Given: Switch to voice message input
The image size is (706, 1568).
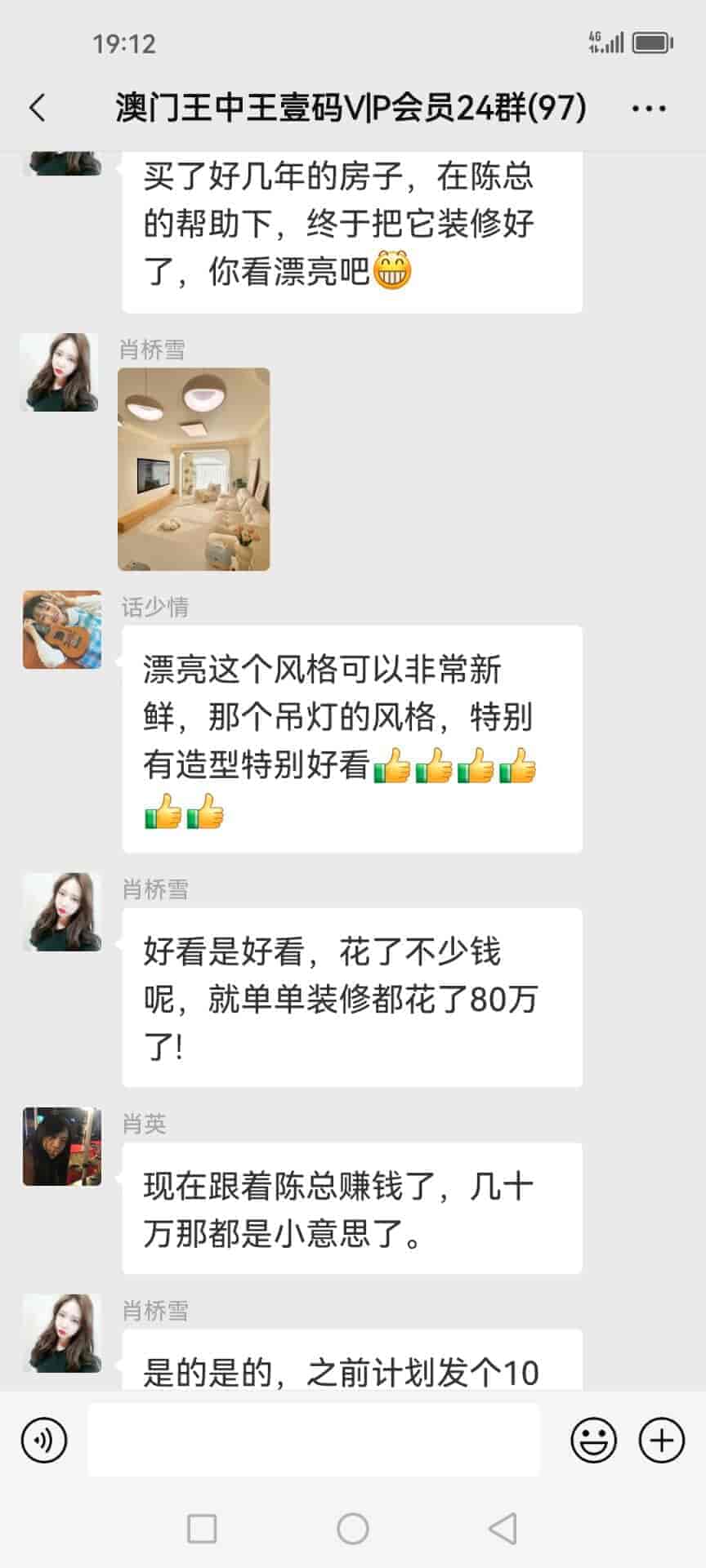Looking at the screenshot, I should (44, 1440).
